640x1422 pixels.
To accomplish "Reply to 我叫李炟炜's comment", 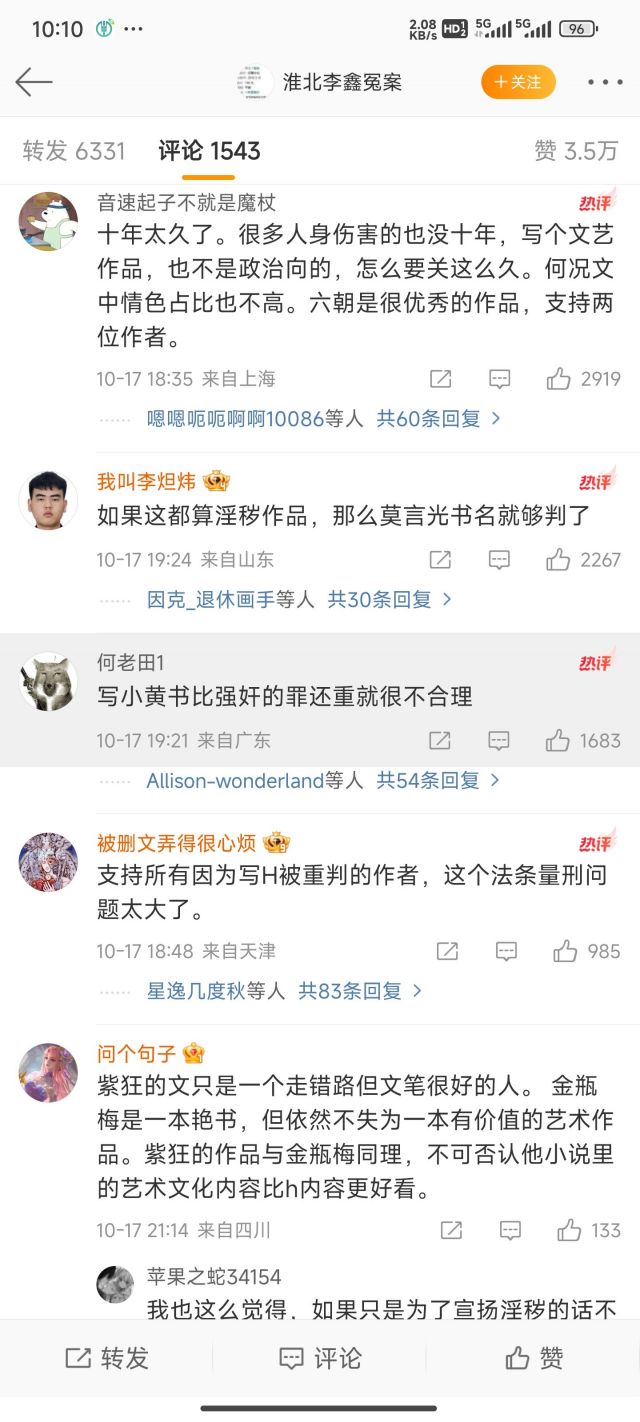I will click(x=500, y=560).
